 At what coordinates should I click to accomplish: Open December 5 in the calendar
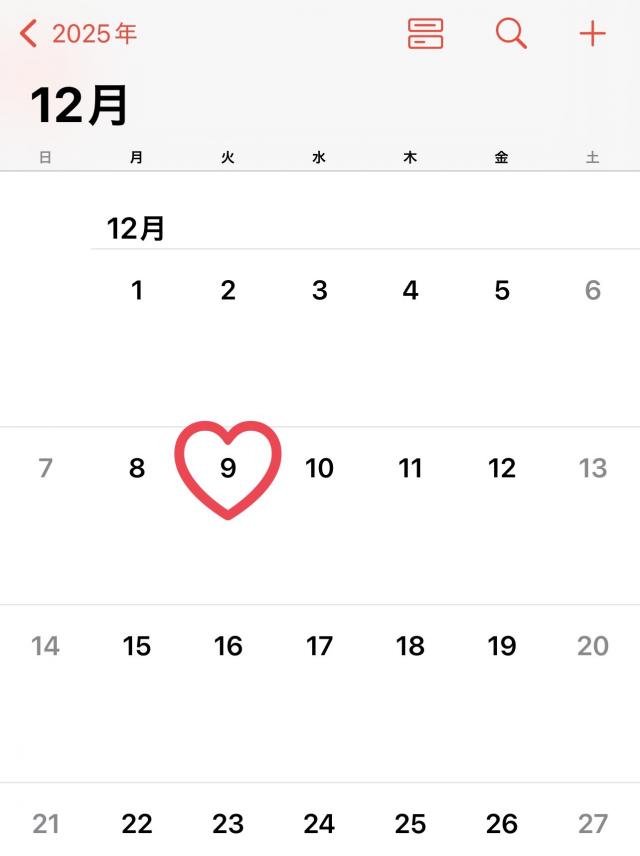[x=502, y=291]
